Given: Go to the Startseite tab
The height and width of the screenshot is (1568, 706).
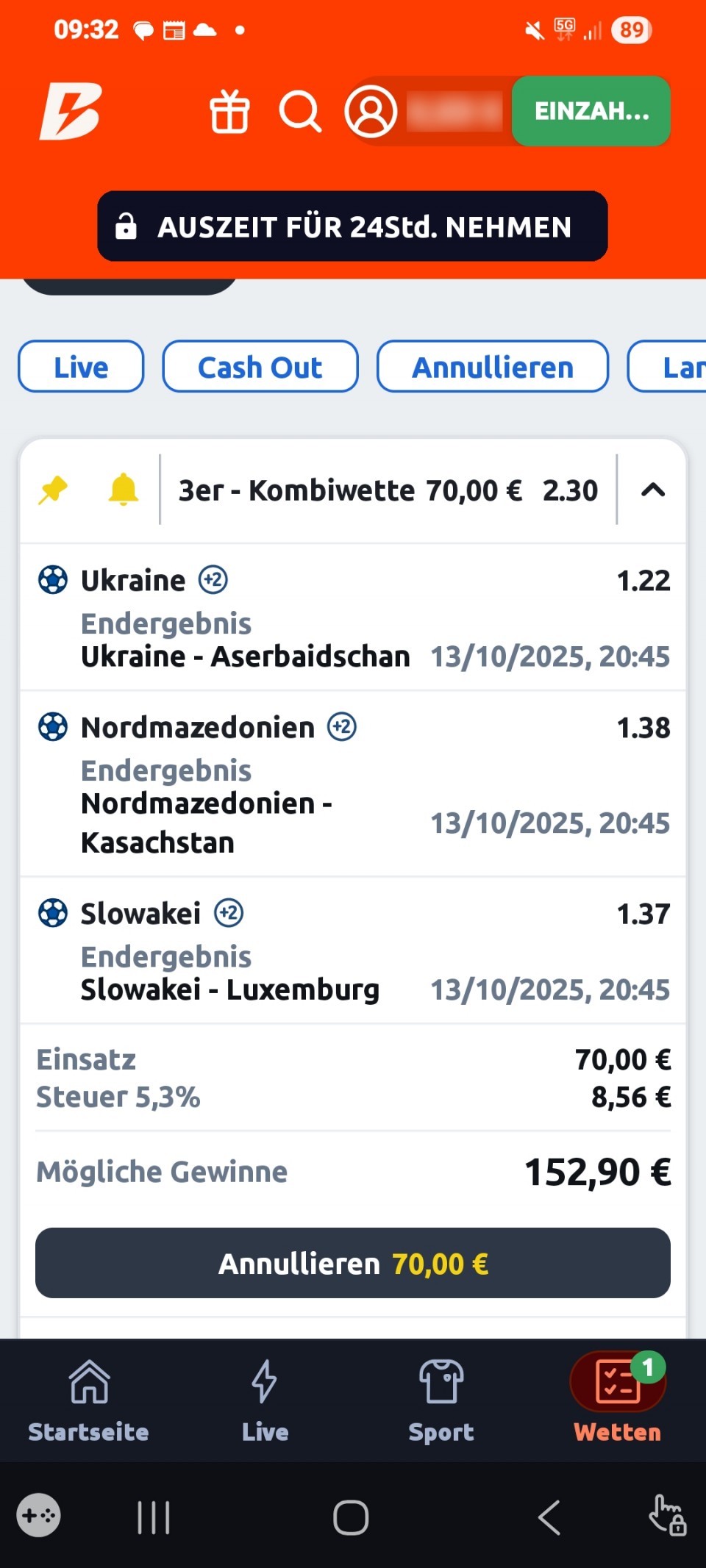Looking at the screenshot, I should [88, 1400].
